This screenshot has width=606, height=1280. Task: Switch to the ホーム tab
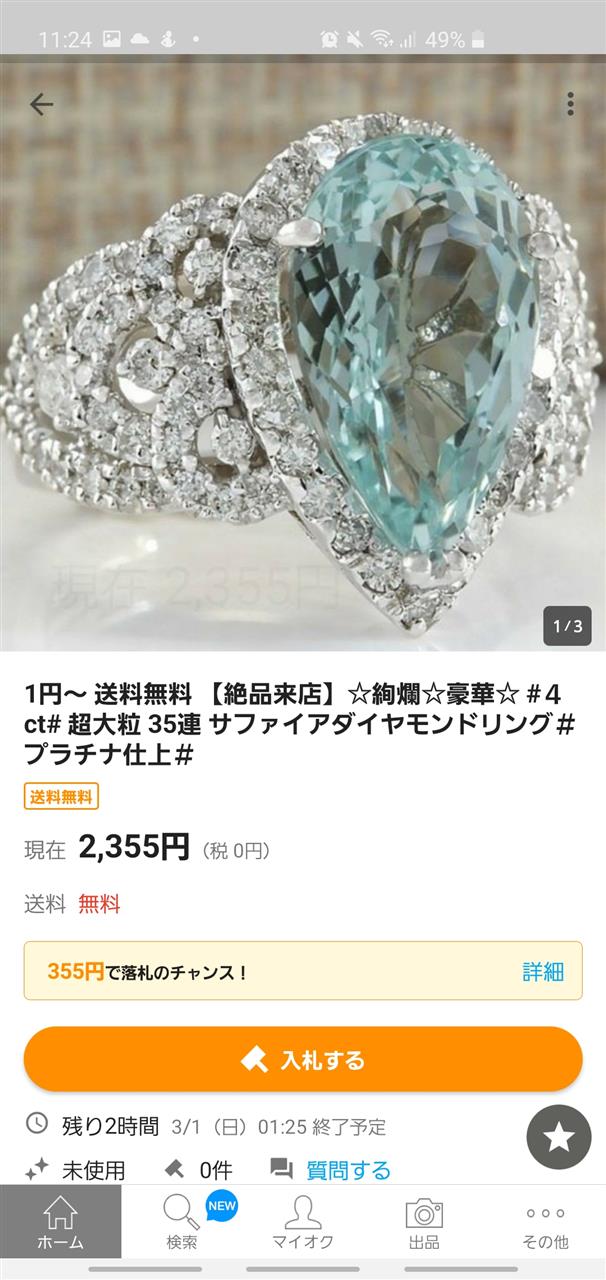[x=60, y=1222]
